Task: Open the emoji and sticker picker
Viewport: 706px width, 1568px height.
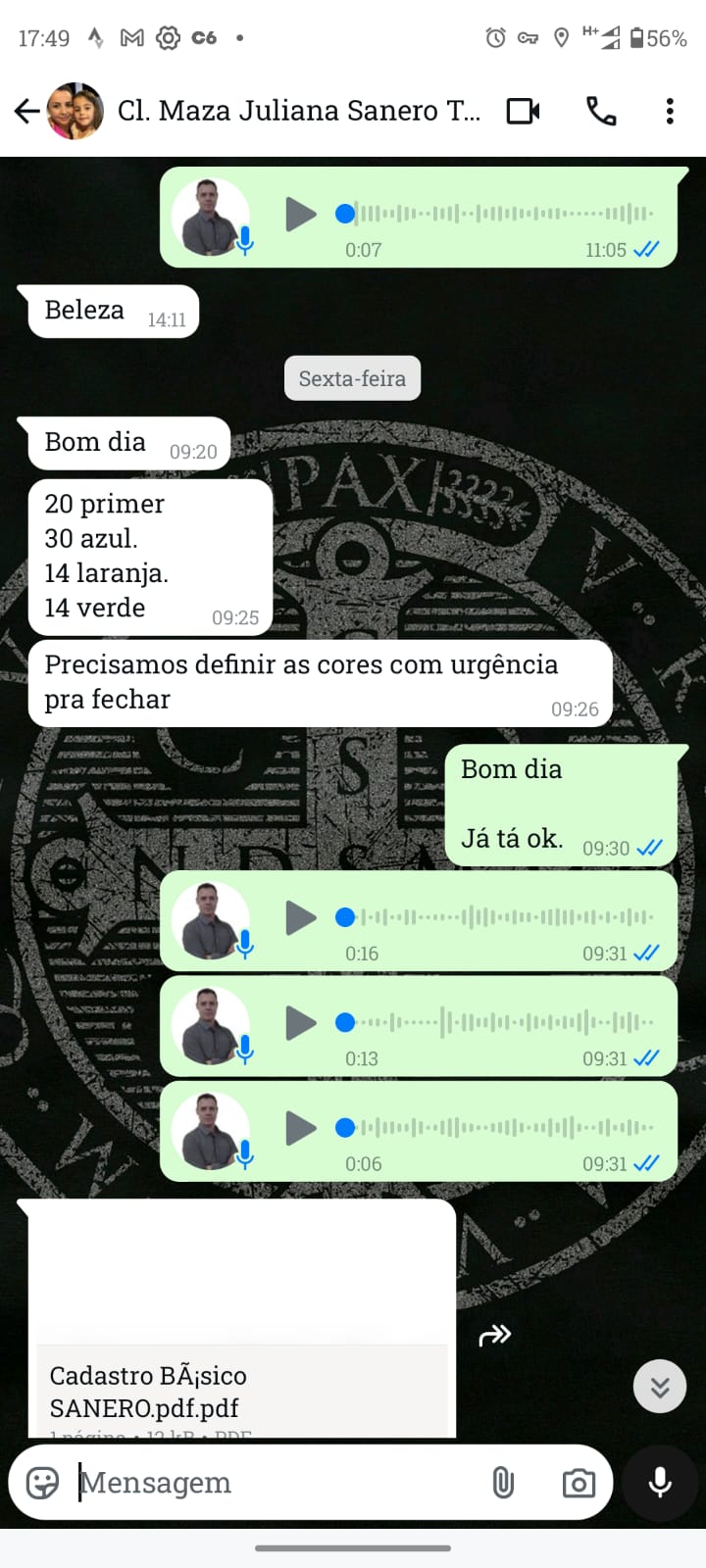Action: pyautogui.click(x=42, y=1483)
